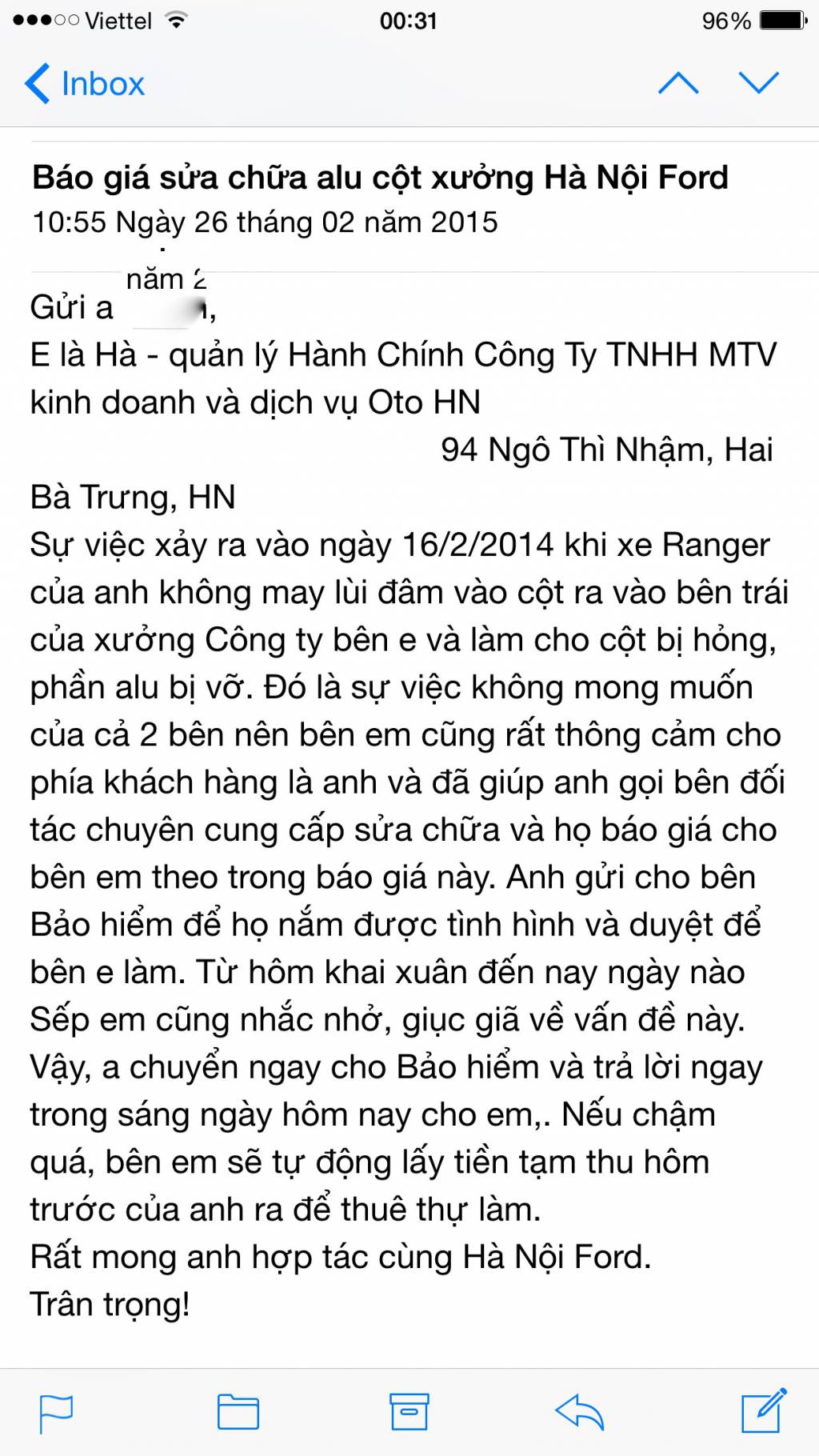The height and width of the screenshot is (1456, 819).
Task: Go to the next message with down arrow
Action: coord(758,82)
